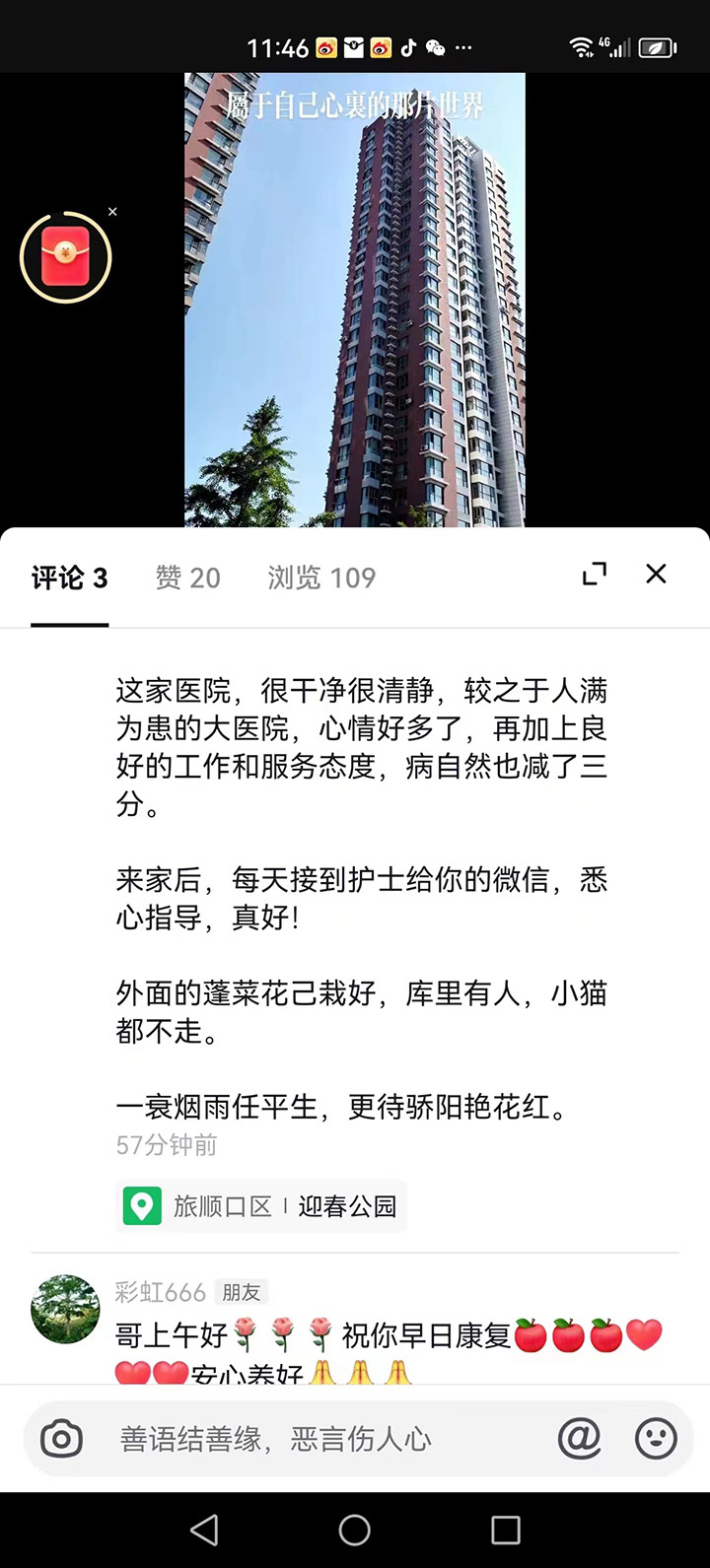Go to home screen via system home
This screenshot has height=1568, width=710.
[x=355, y=1530]
